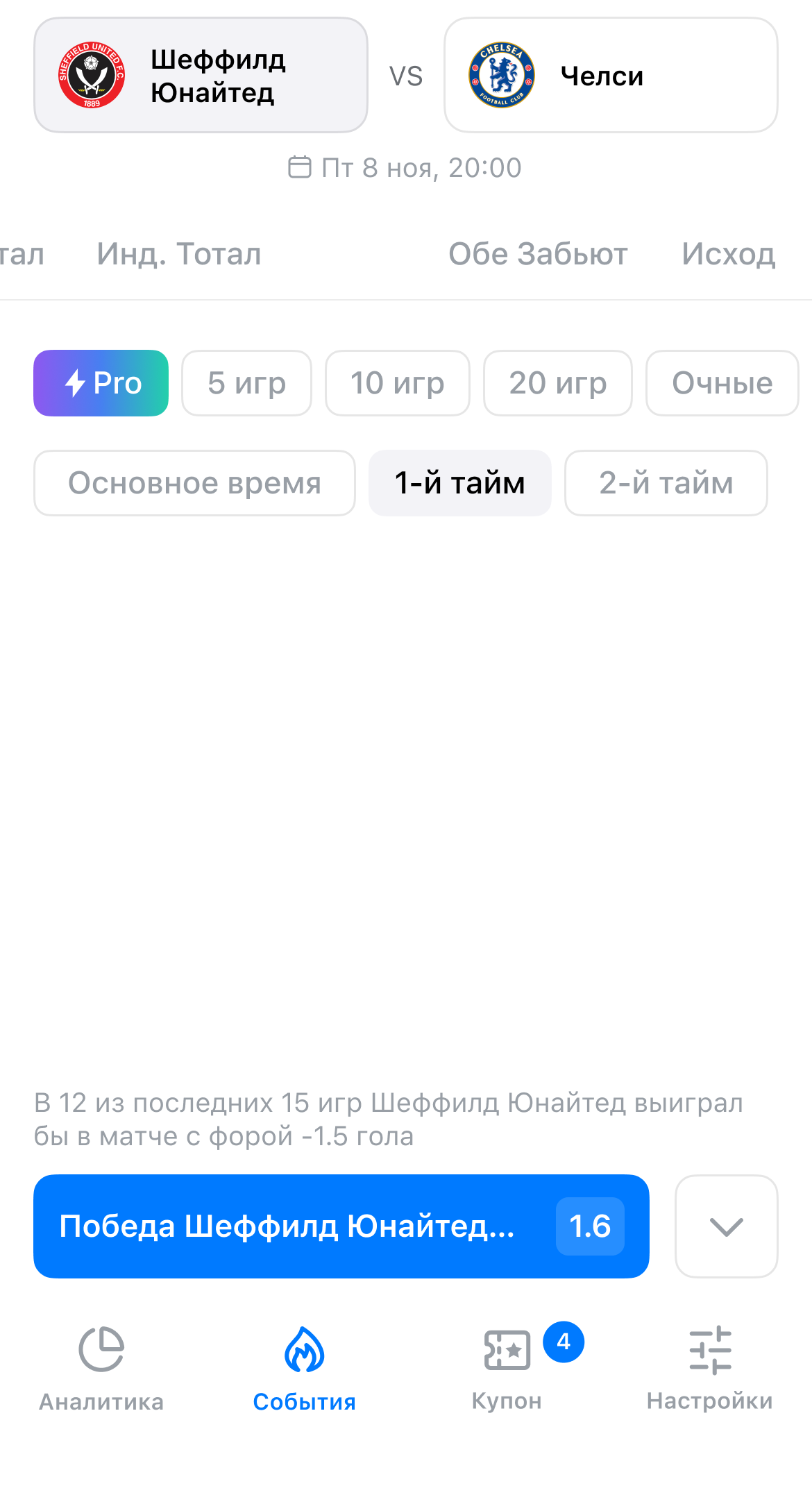Choose the 10 игр filter
Viewport: 812px width, 1495px height.
(398, 383)
